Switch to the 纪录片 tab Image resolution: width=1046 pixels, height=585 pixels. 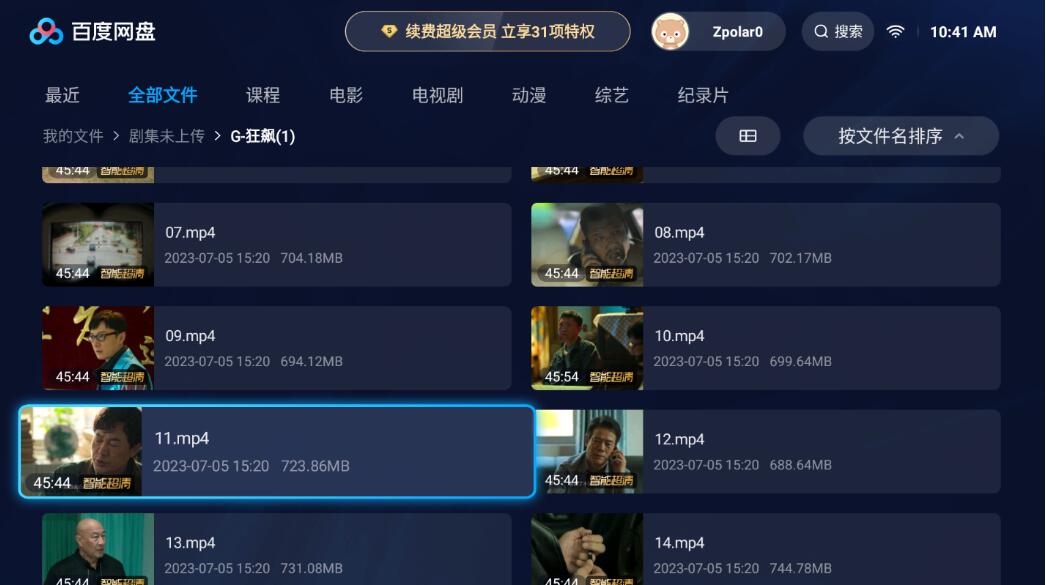coord(703,95)
